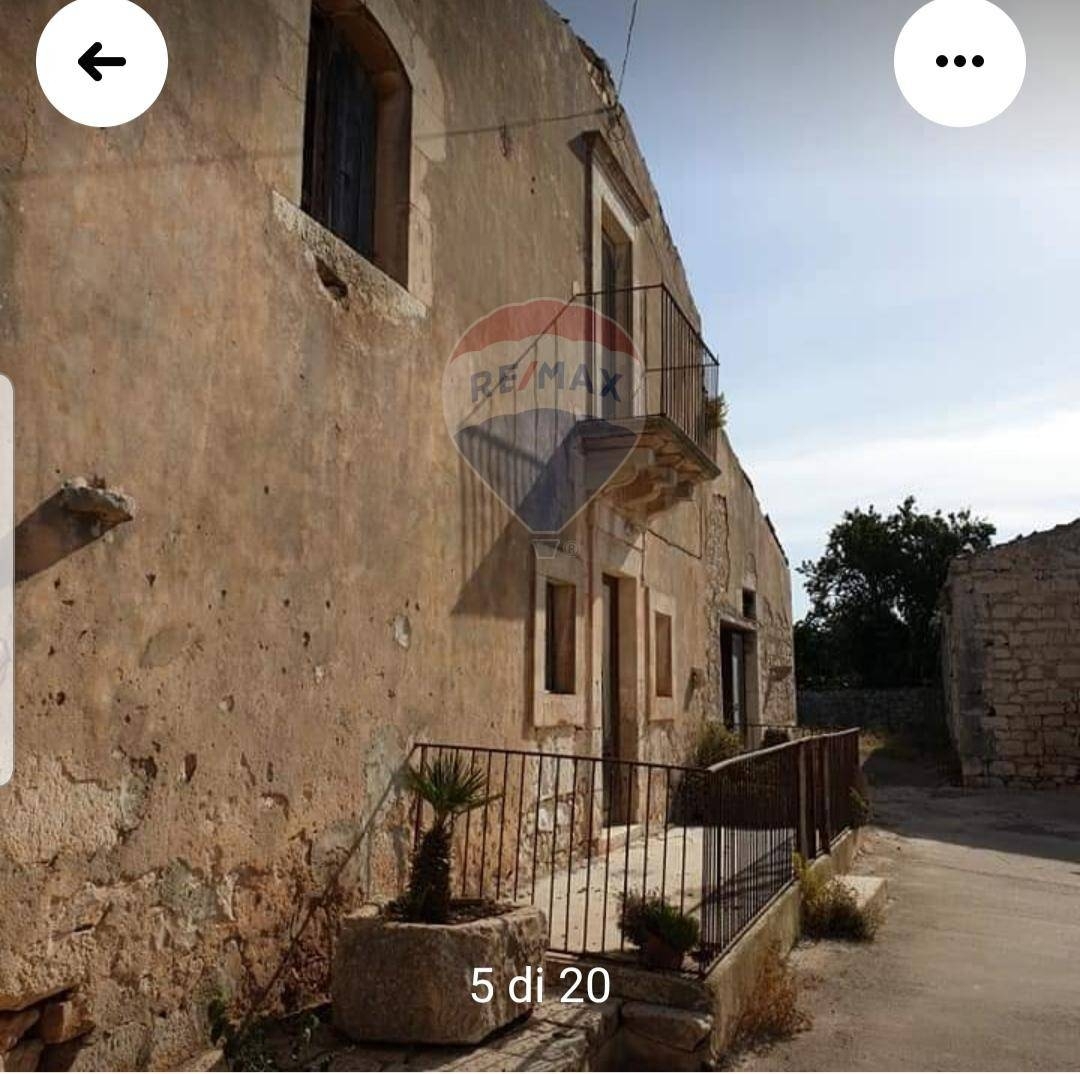Open the three-dot overflow menu
This screenshot has height=1074, width=1080.
959,61
